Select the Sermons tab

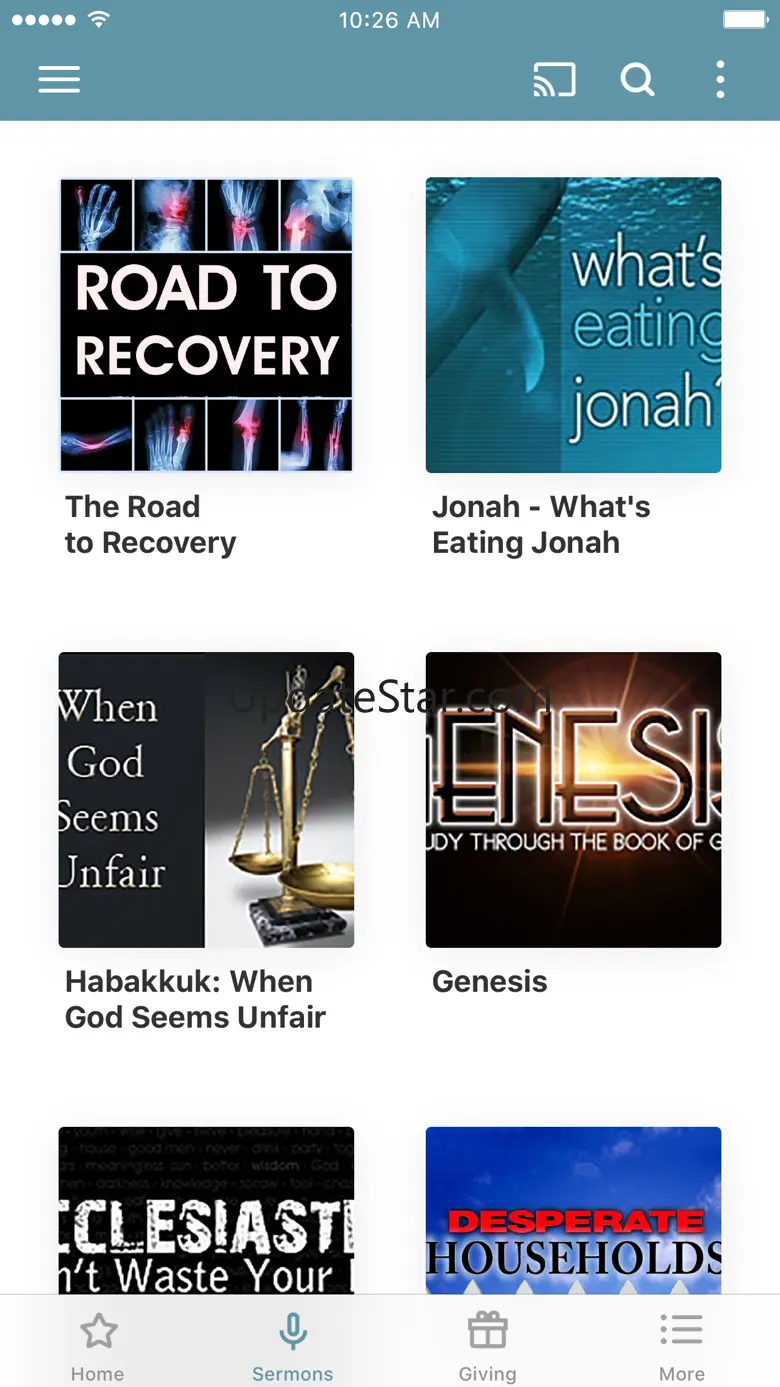[x=292, y=1346]
